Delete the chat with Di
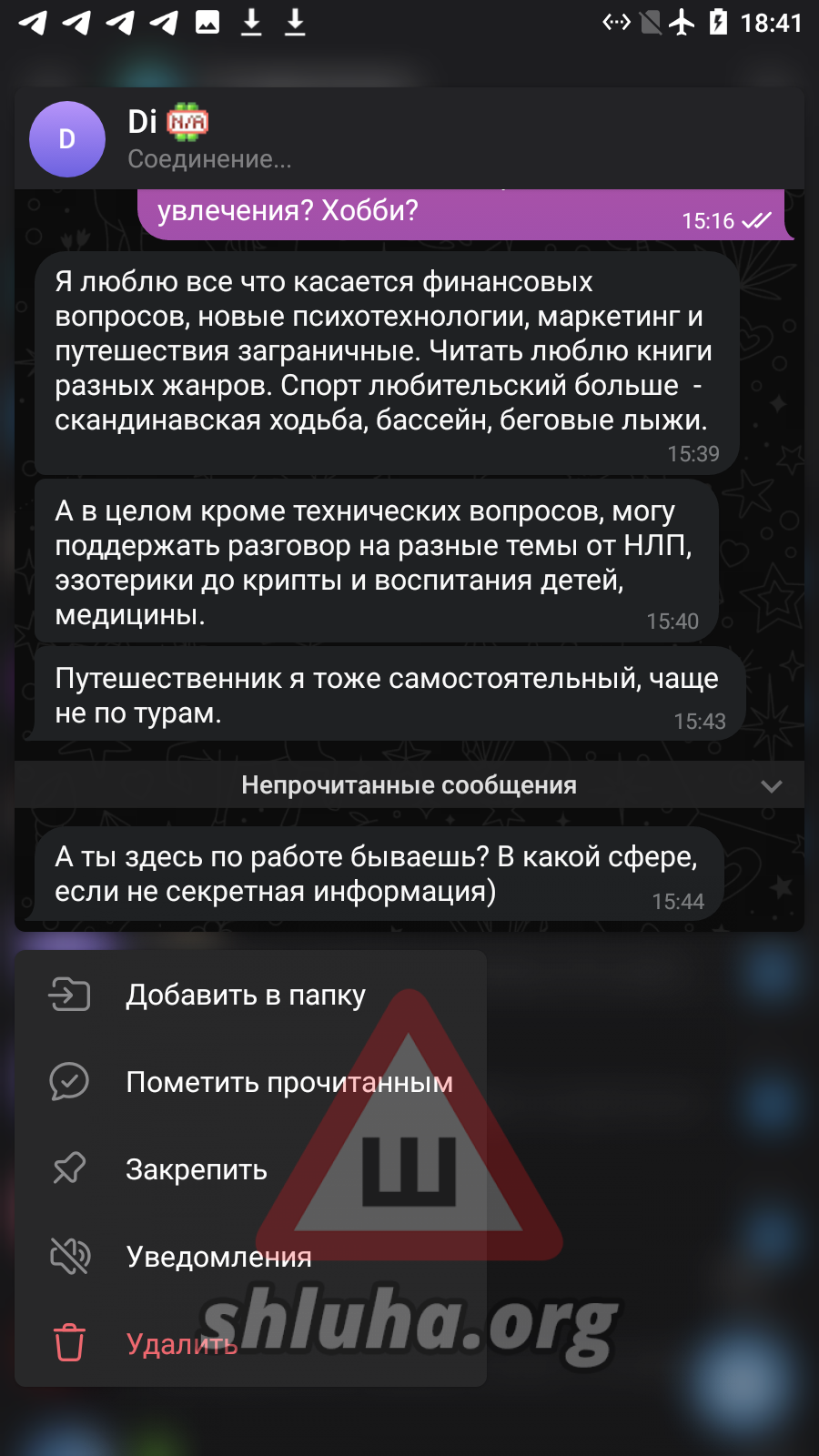This screenshot has width=819, height=1456. 181,1343
